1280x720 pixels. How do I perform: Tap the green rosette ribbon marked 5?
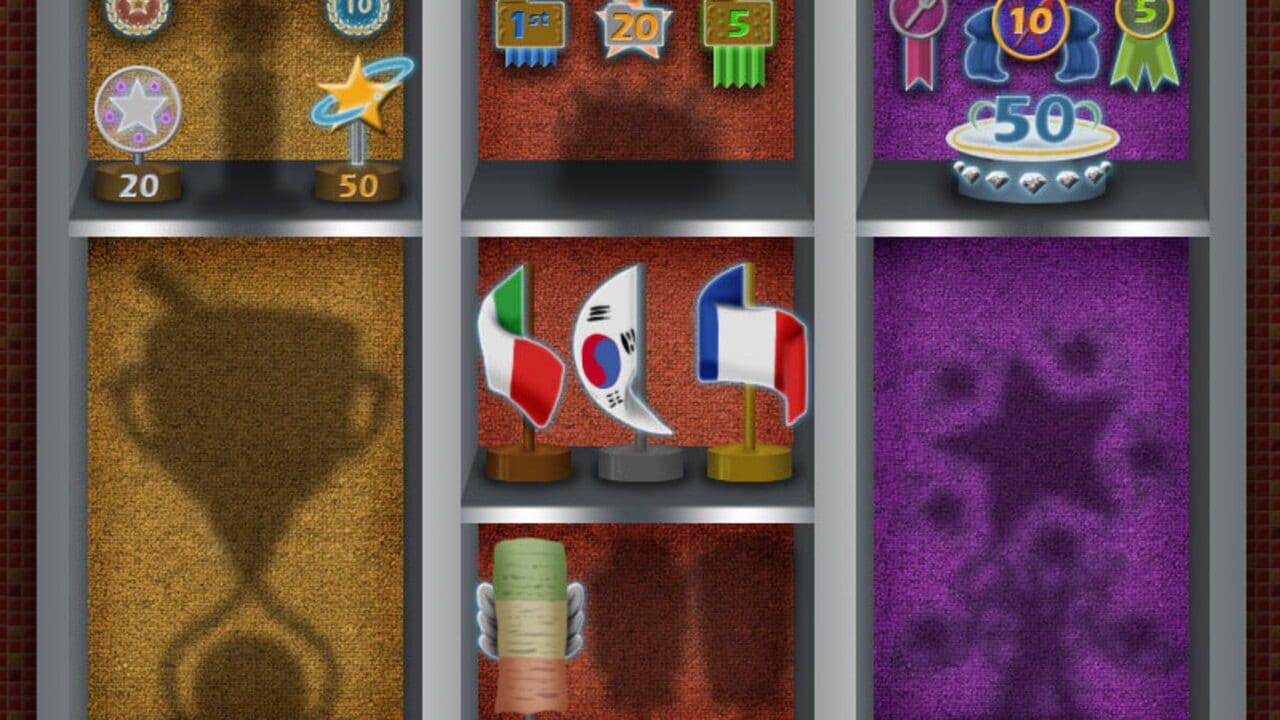tap(1145, 38)
